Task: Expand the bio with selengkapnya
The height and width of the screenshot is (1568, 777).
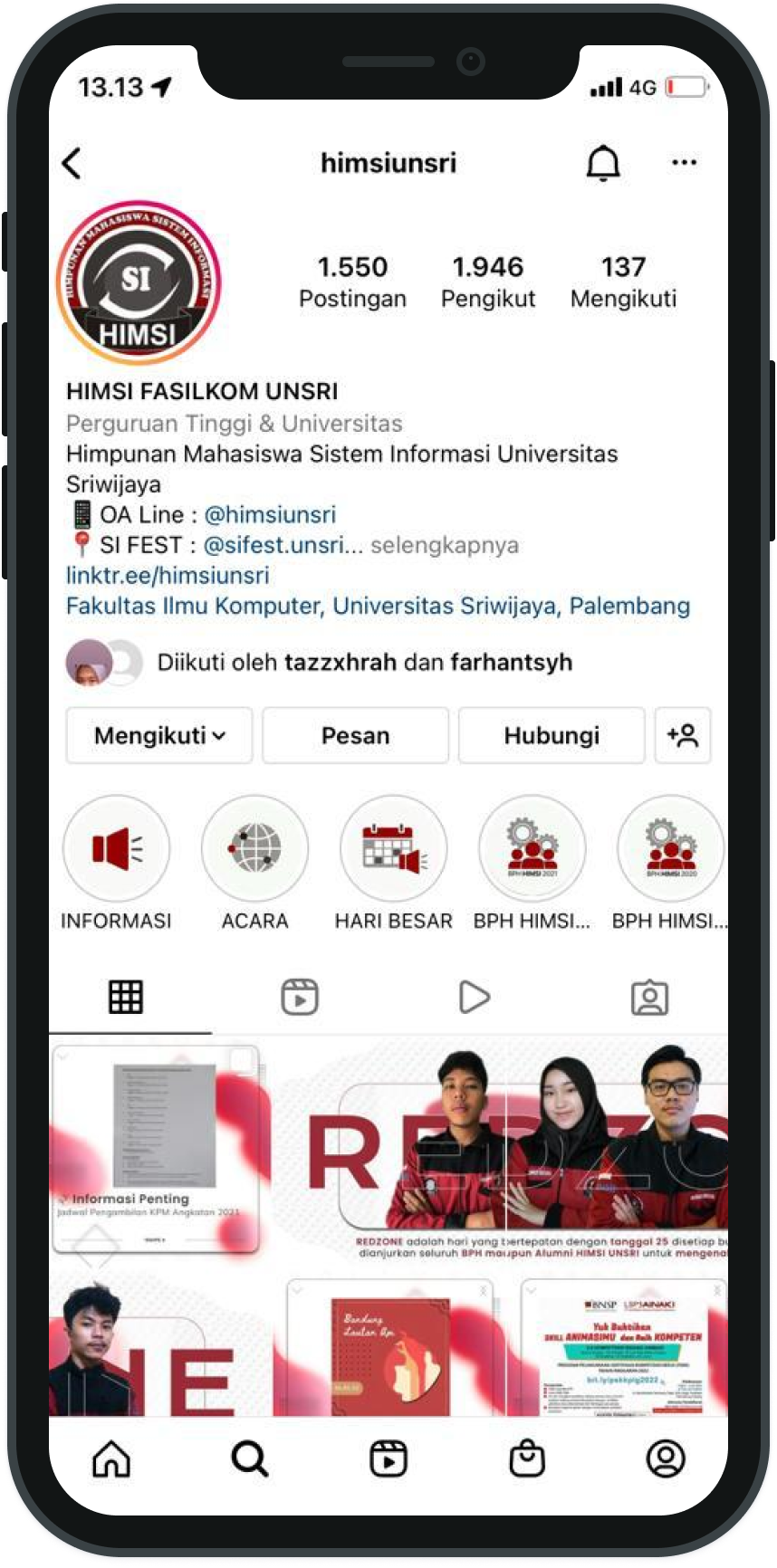Action: [x=444, y=546]
